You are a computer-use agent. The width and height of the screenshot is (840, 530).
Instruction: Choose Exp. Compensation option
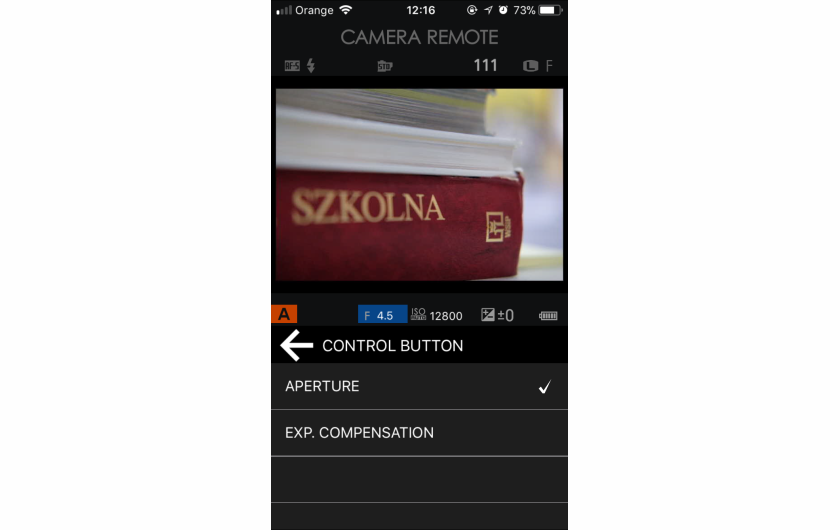[x=419, y=433]
